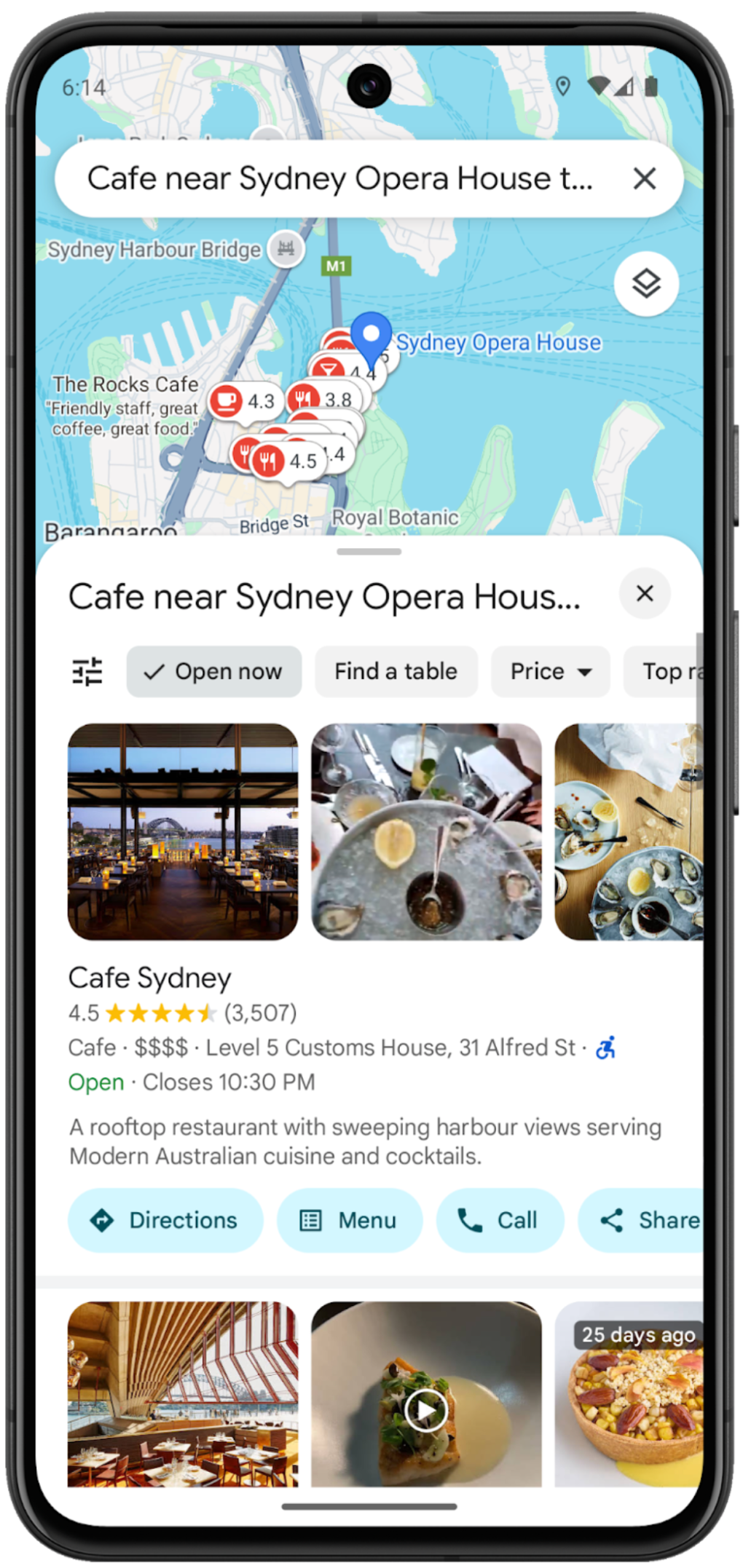This screenshot has width=743, height=1568.
Task: View the Cafe Sydney Menu
Action: point(349,1220)
